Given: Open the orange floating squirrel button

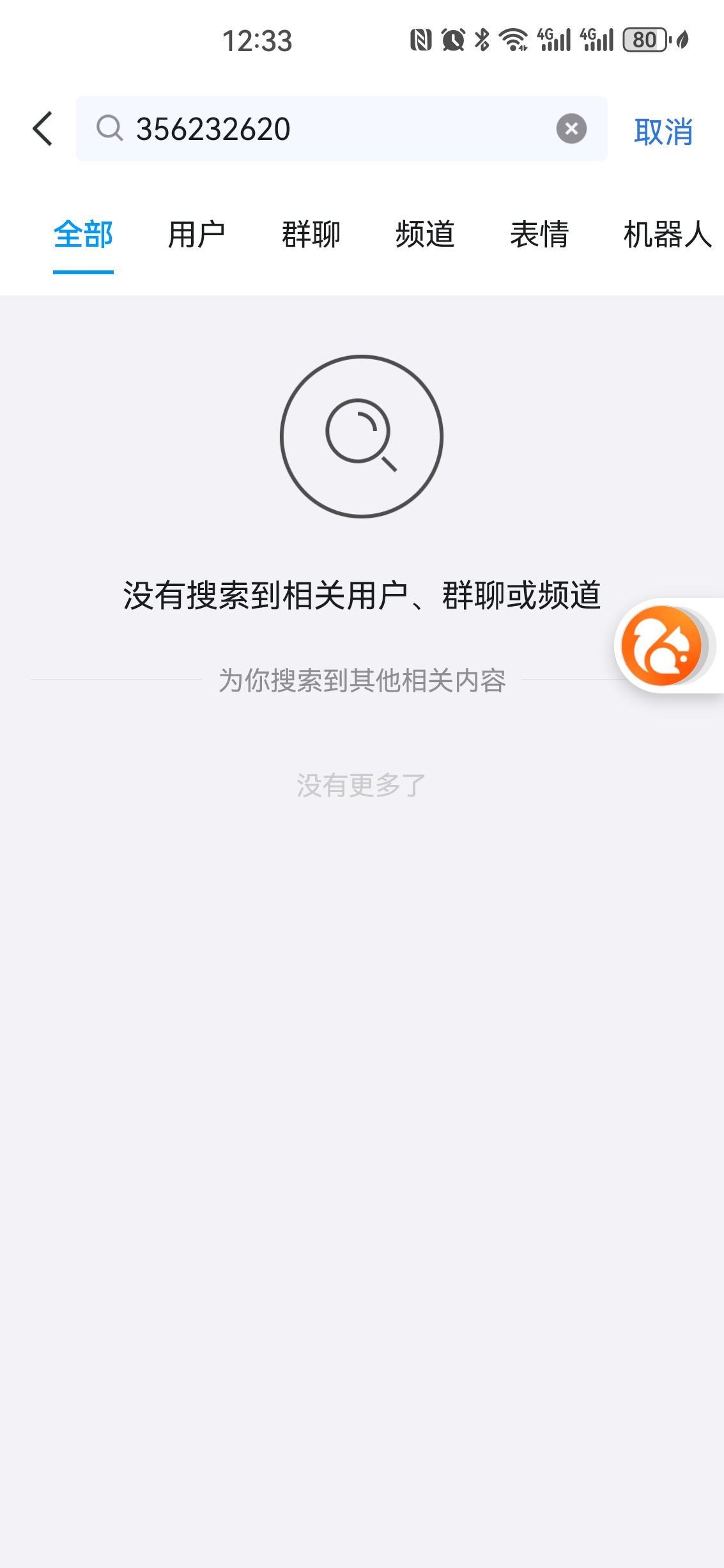Looking at the screenshot, I should tap(661, 646).
